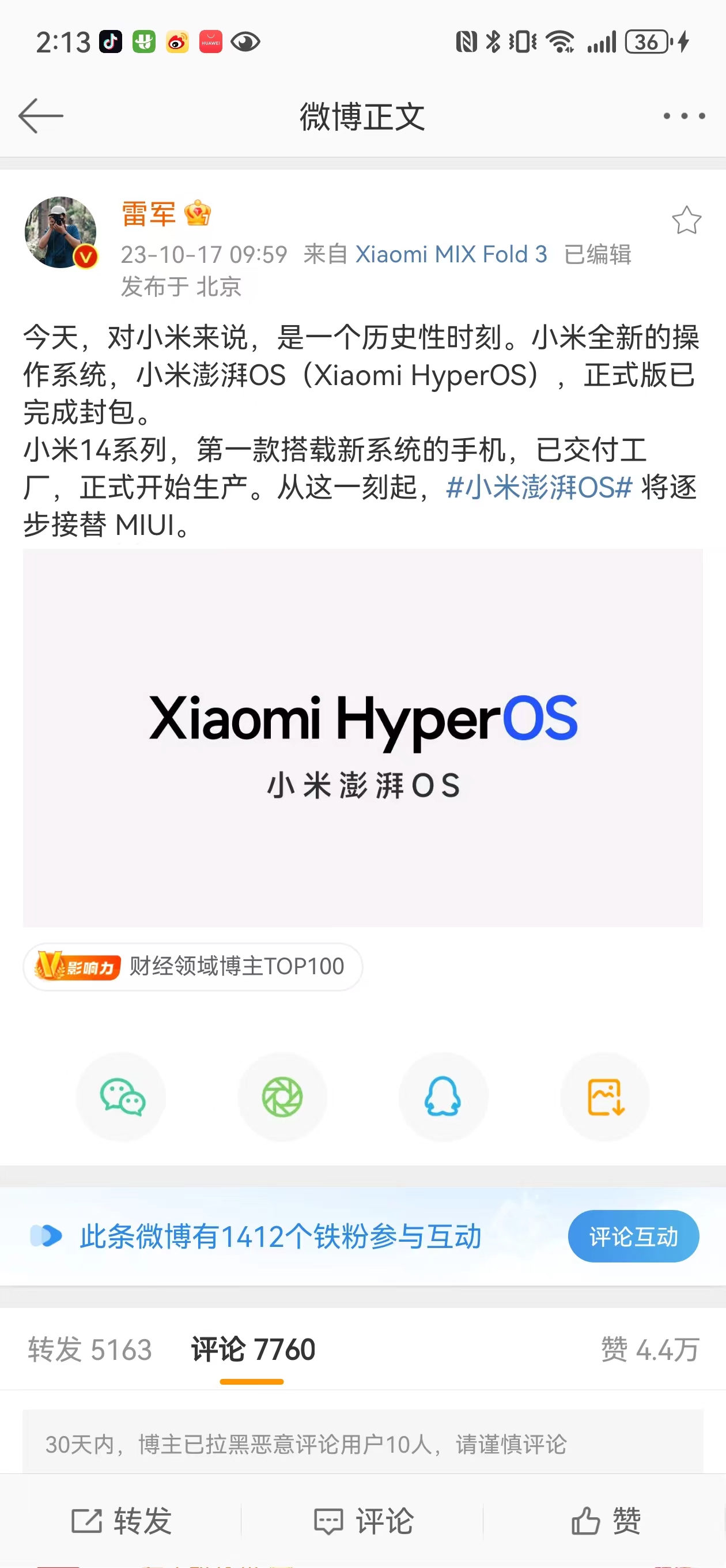Favorite this post with the star icon
This screenshot has height=1568, width=726.
tap(686, 220)
